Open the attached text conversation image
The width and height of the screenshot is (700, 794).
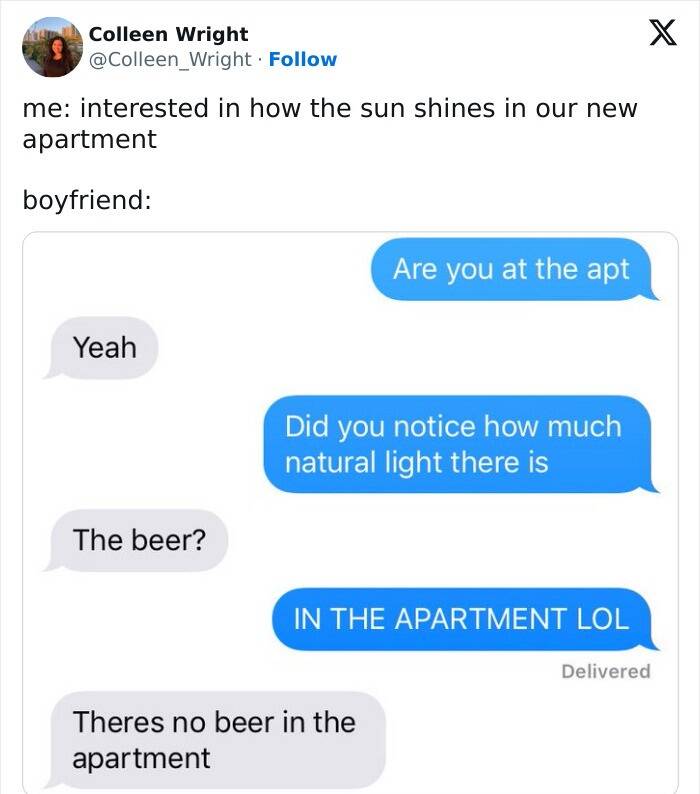(350, 510)
